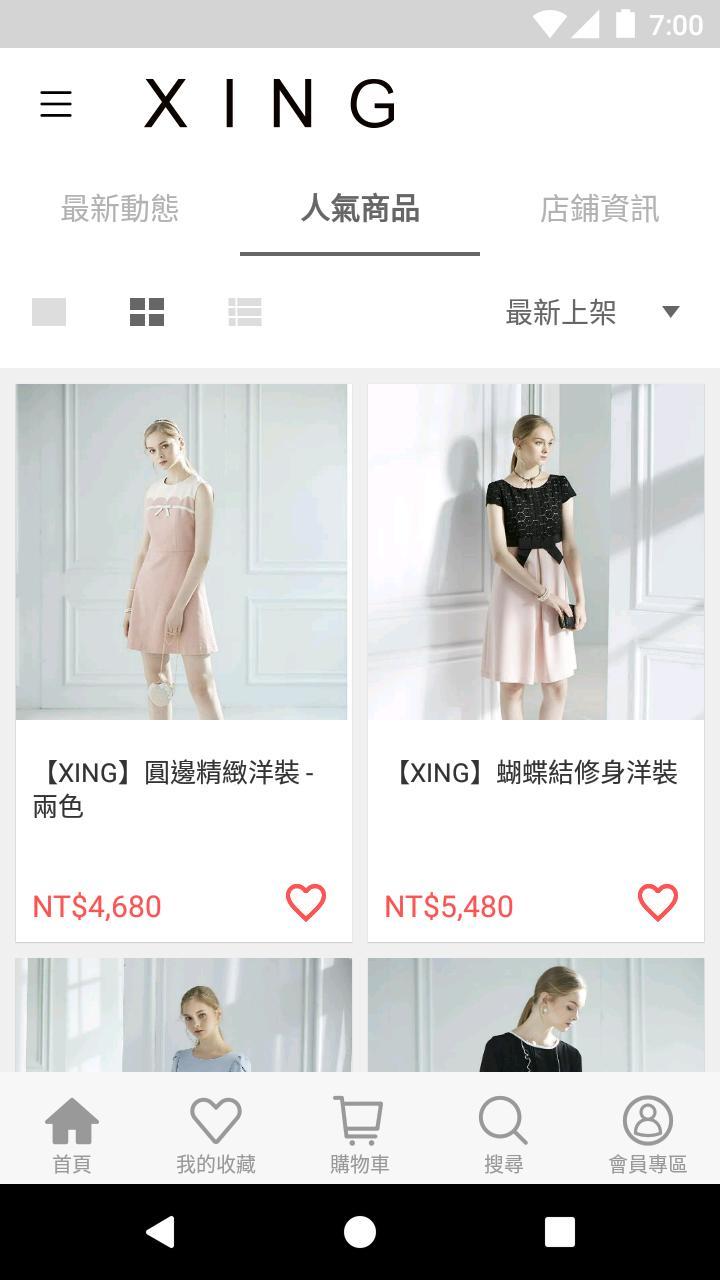Tap the XING logo at top
Viewport: 720px width, 1280px height.
point(270,105)
